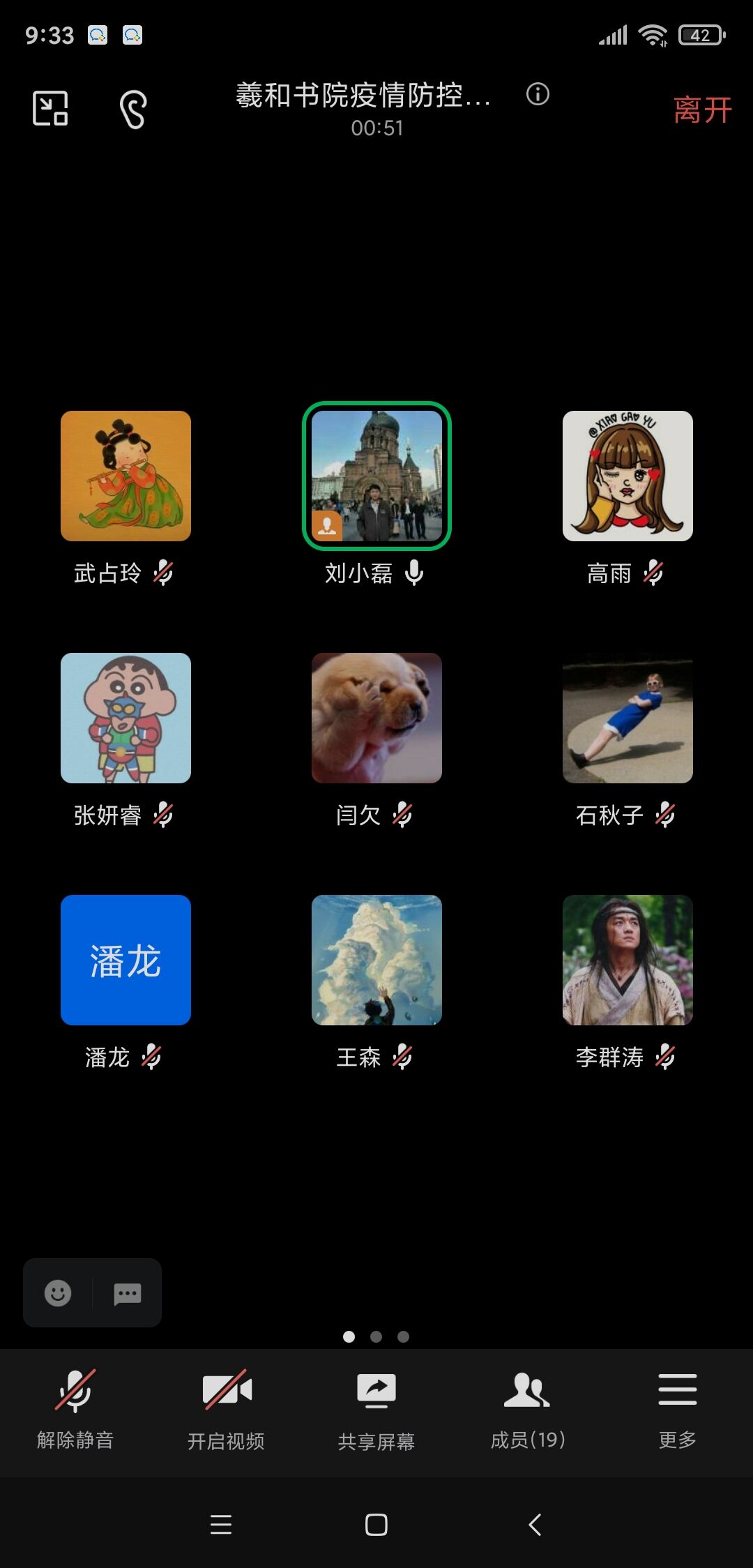The image size is (753, 1568).
Task: Open the emoji reaction picker
Action: [58, 1293]
